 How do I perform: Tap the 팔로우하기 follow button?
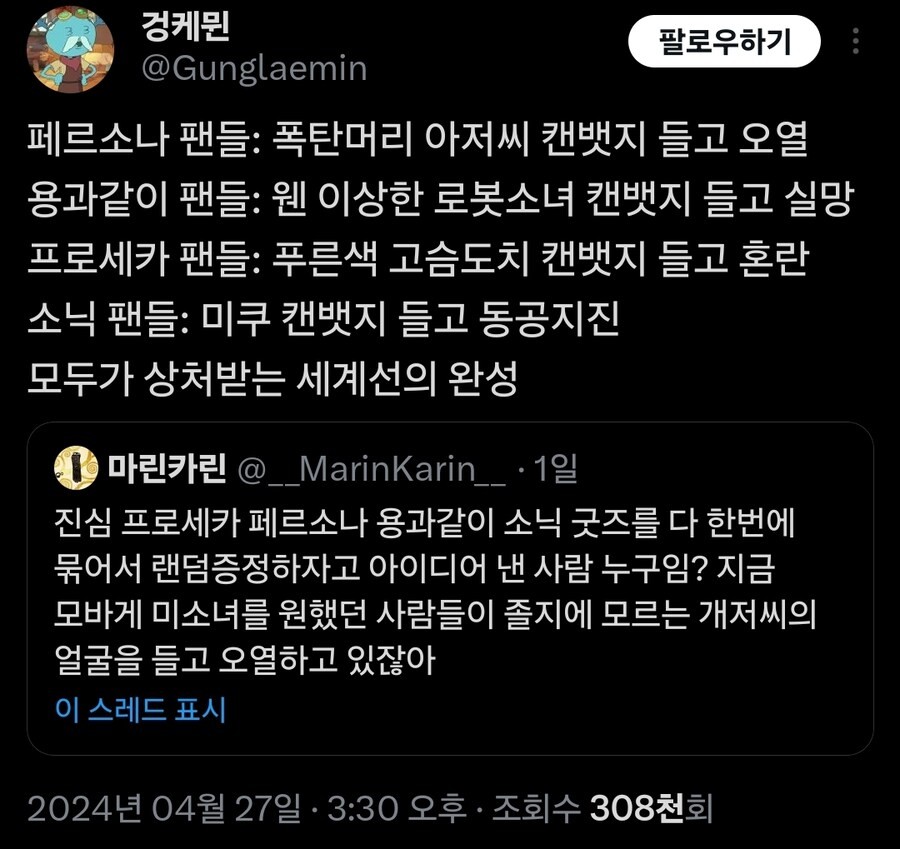[724, 42]
